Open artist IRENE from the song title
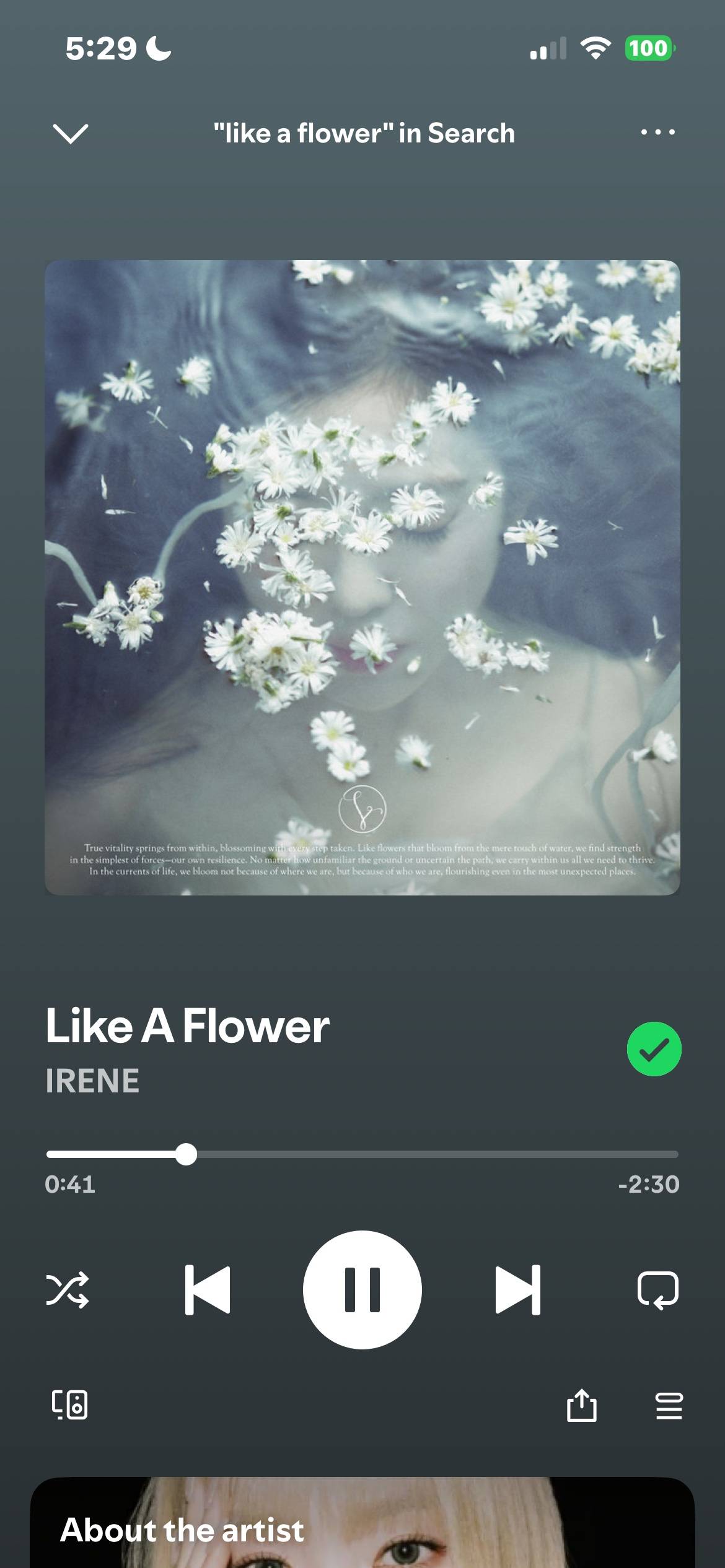The height and width of the screenshot is (1568, 725). pyautogui.click(x=92, y=1081)
